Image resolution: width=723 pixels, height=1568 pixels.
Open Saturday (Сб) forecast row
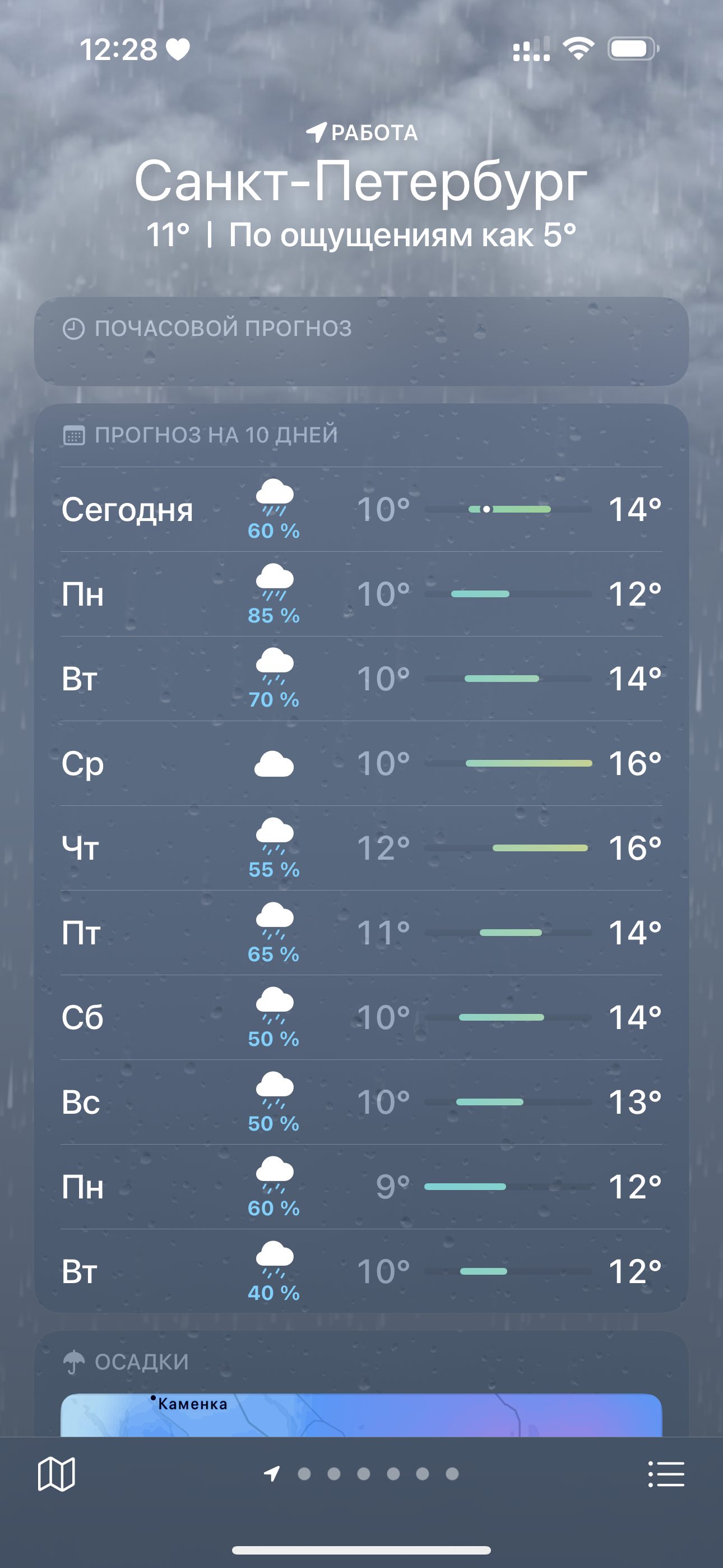coord(361,1017)
